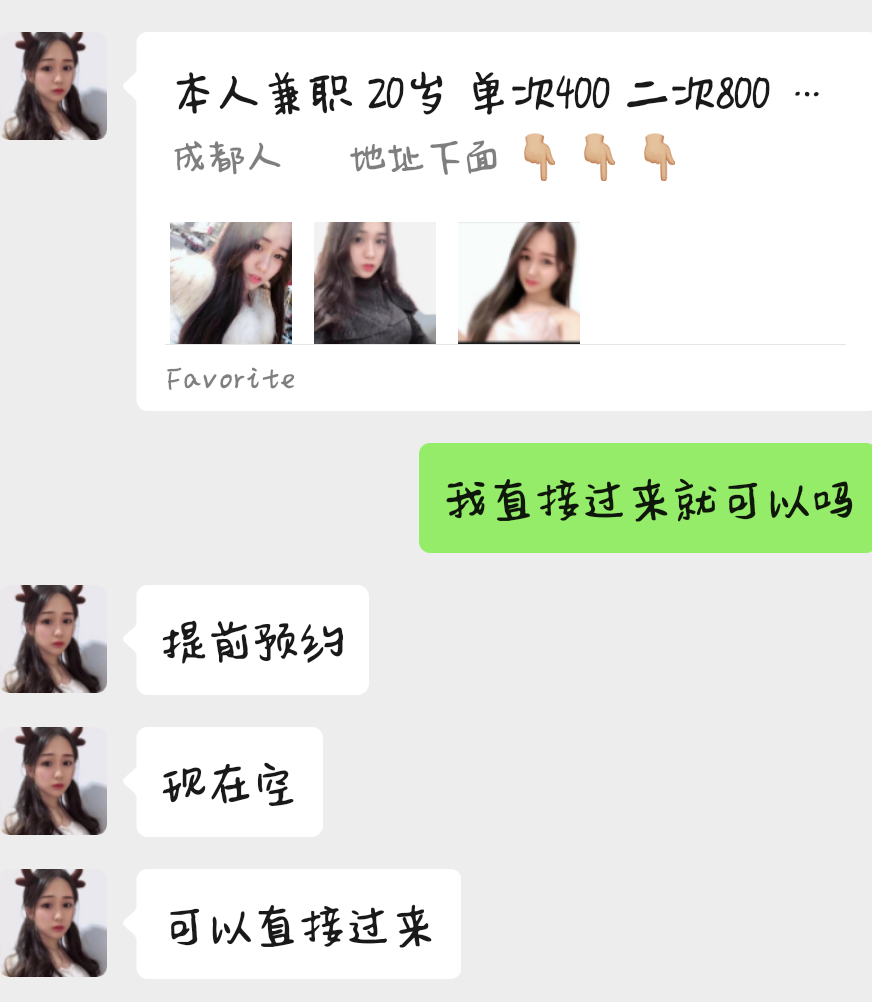
Task: Click the "Favorite" label under the photos
Action: [x=230, y=379]
